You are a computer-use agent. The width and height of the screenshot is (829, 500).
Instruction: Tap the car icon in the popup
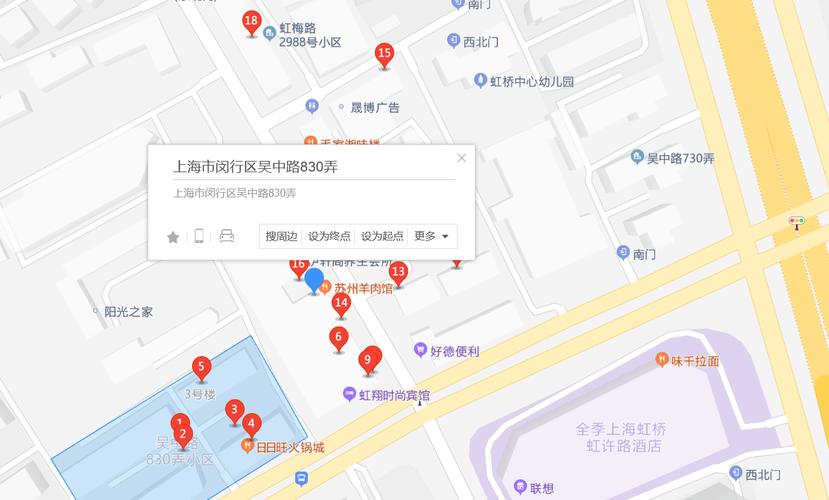pyautogui.click(x=227, y=236)
